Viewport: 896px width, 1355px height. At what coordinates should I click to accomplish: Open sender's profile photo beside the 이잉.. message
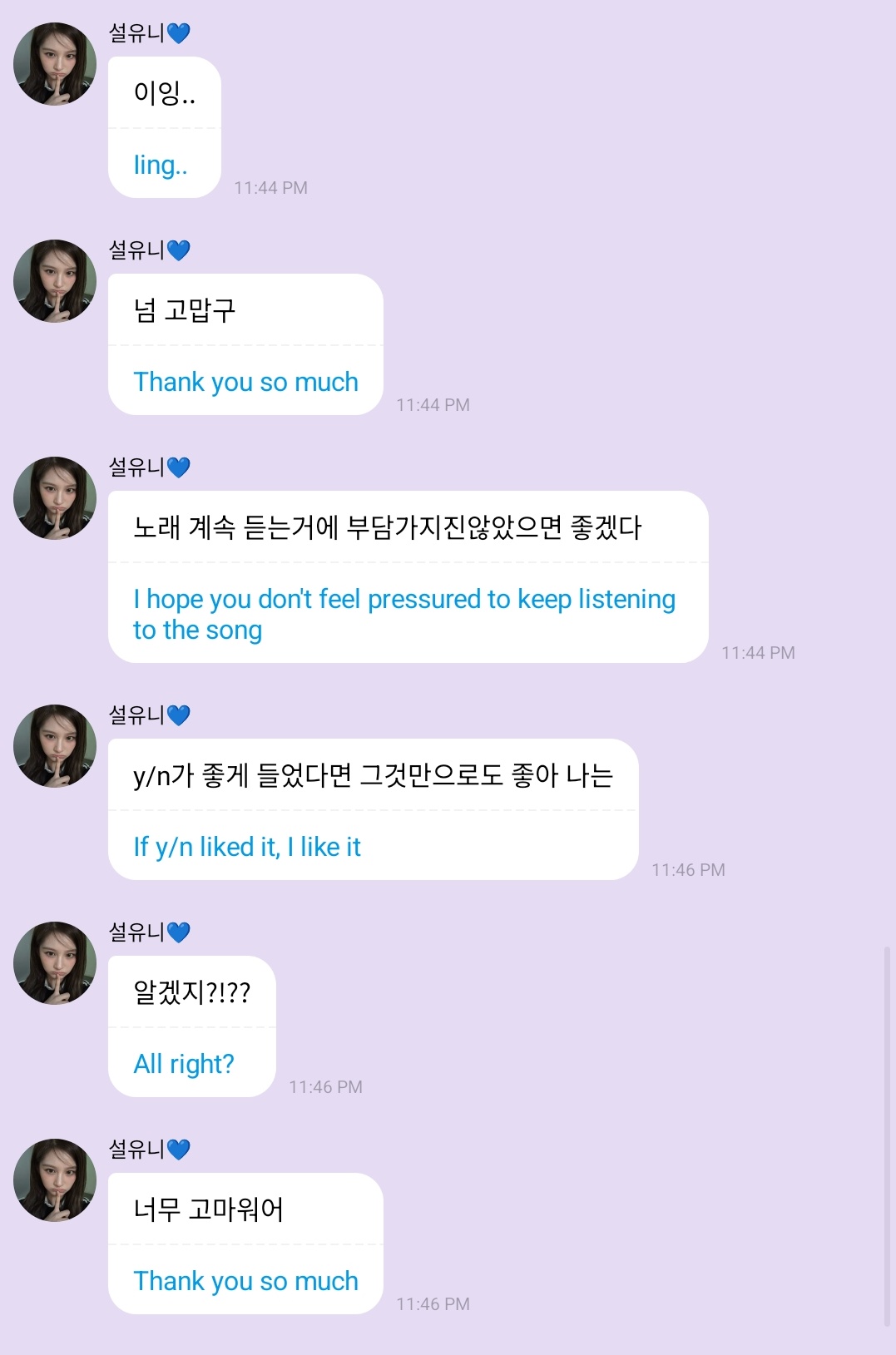point(55,64)
